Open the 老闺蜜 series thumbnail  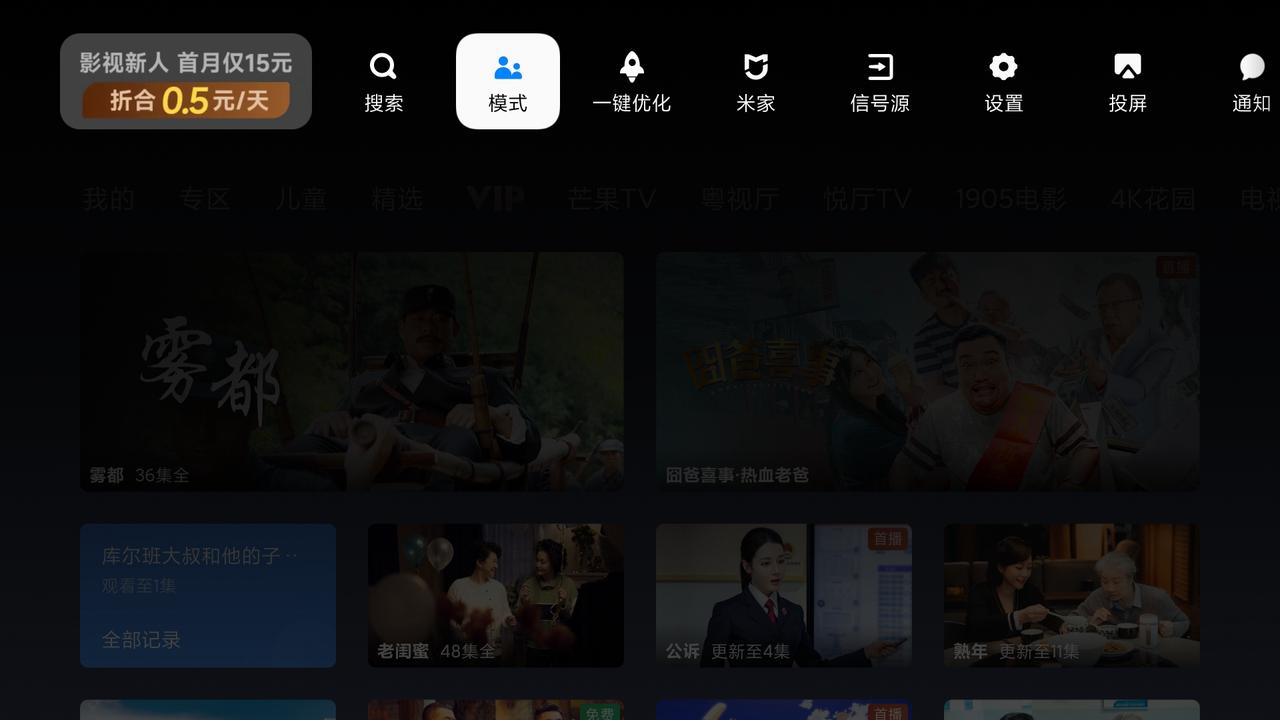(495, 595)
